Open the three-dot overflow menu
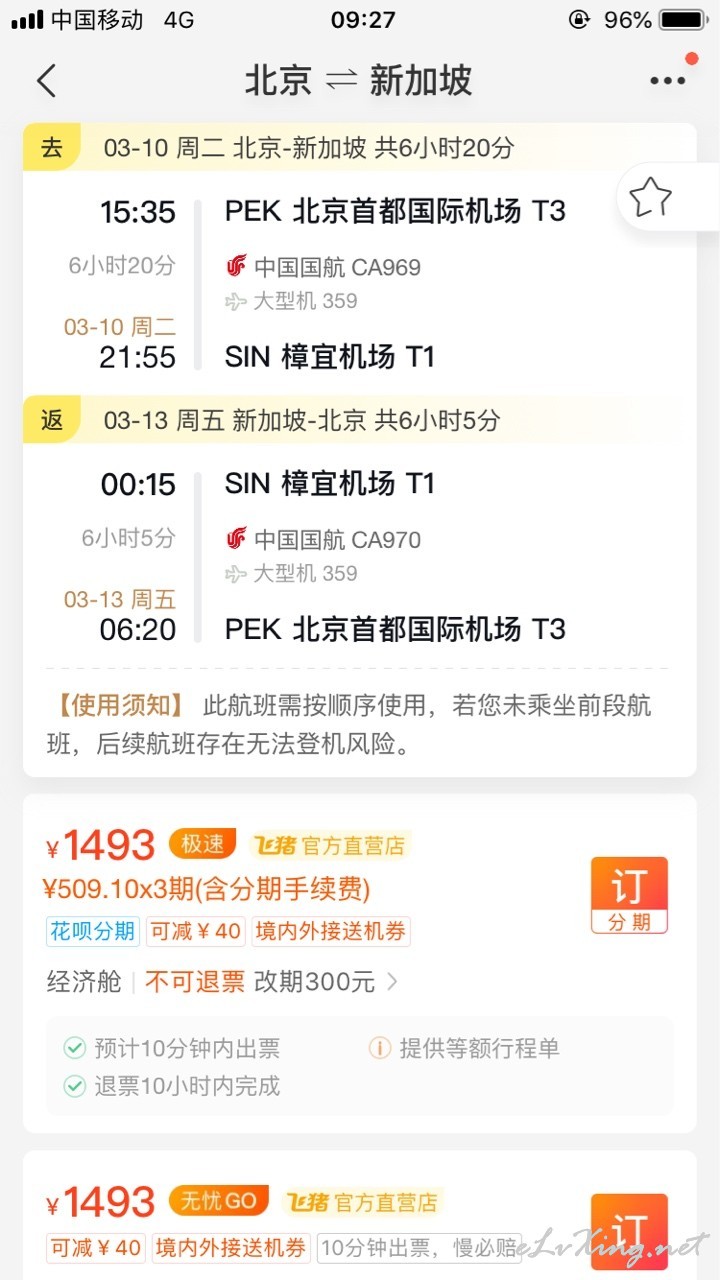 pyautogui.click(x=667, y=81)
